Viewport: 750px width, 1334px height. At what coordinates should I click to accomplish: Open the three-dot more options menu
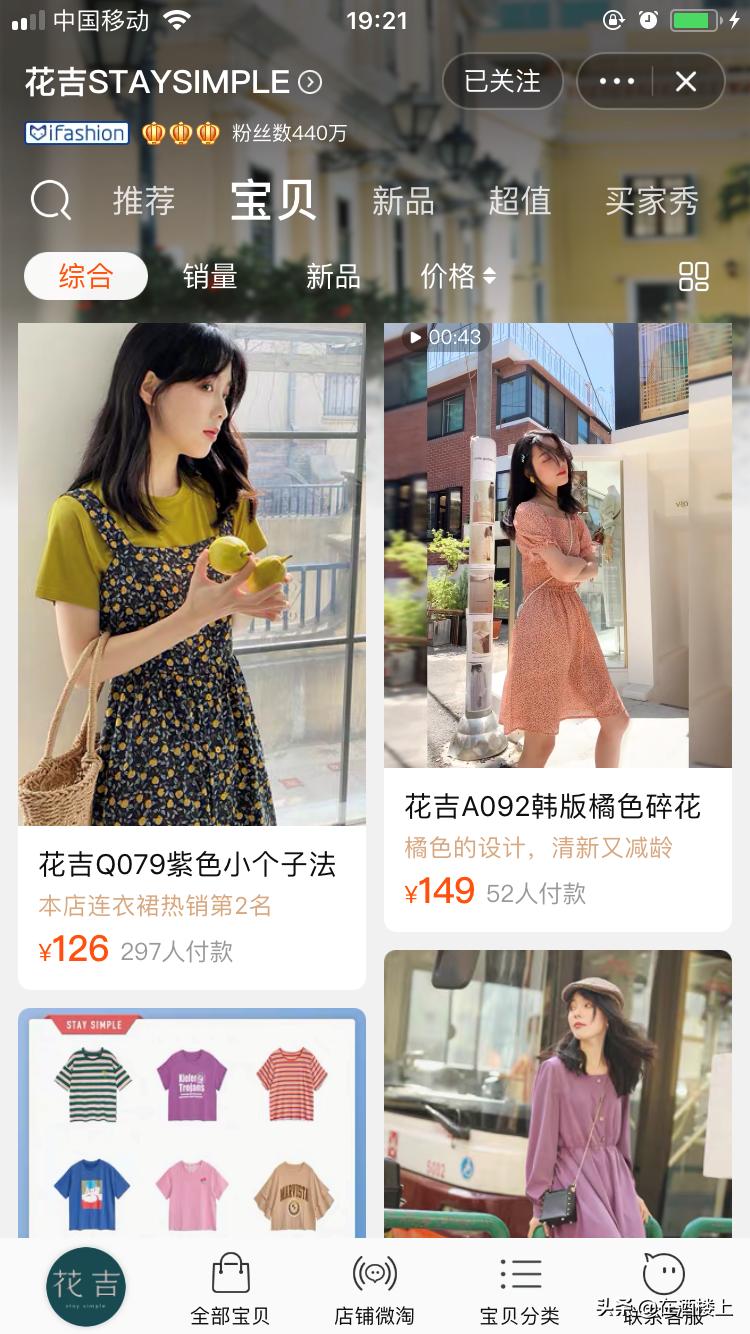pyautogui.click(x=616, y=82)
